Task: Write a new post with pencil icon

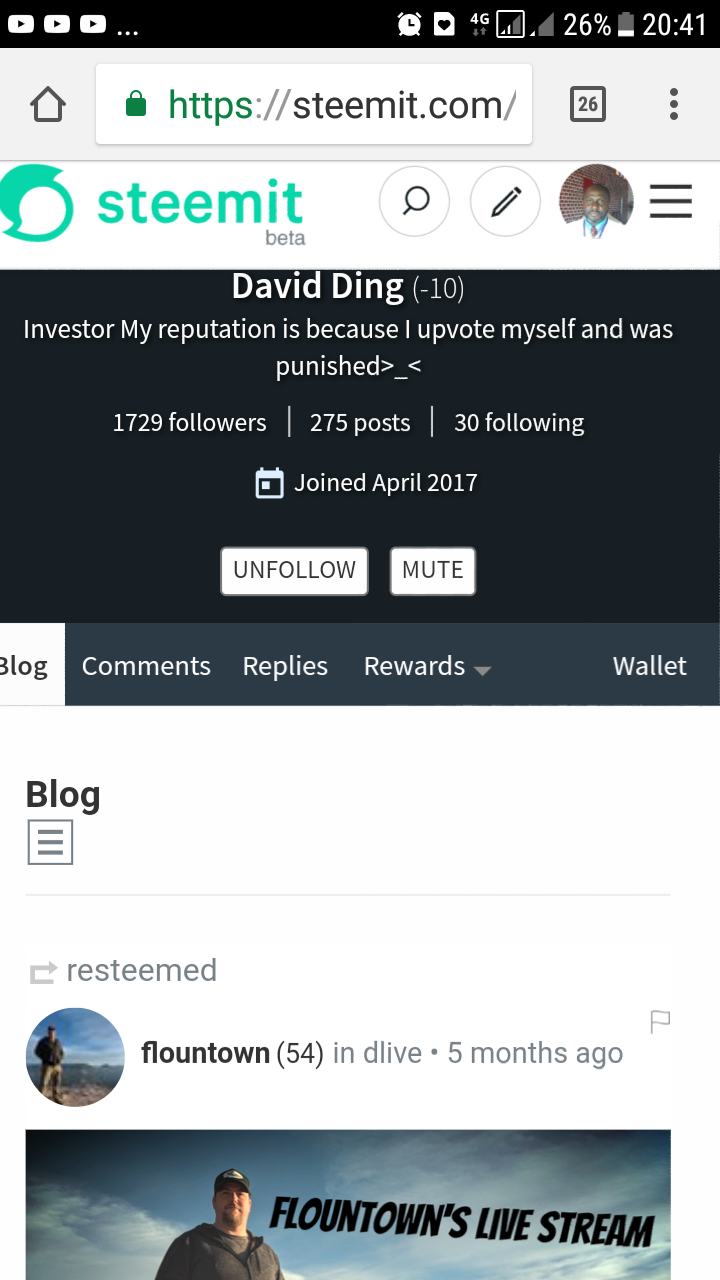Action: [x=505, y=202]
